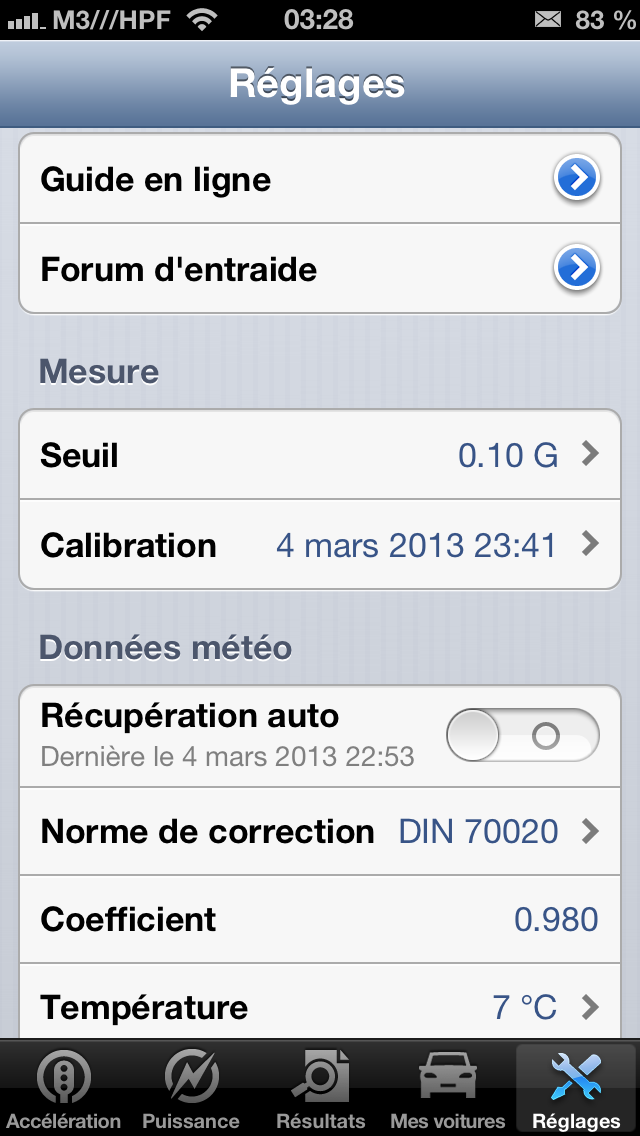Select the Norme de correction option
Screen dimensions: 640x1136
coord(320,832)
